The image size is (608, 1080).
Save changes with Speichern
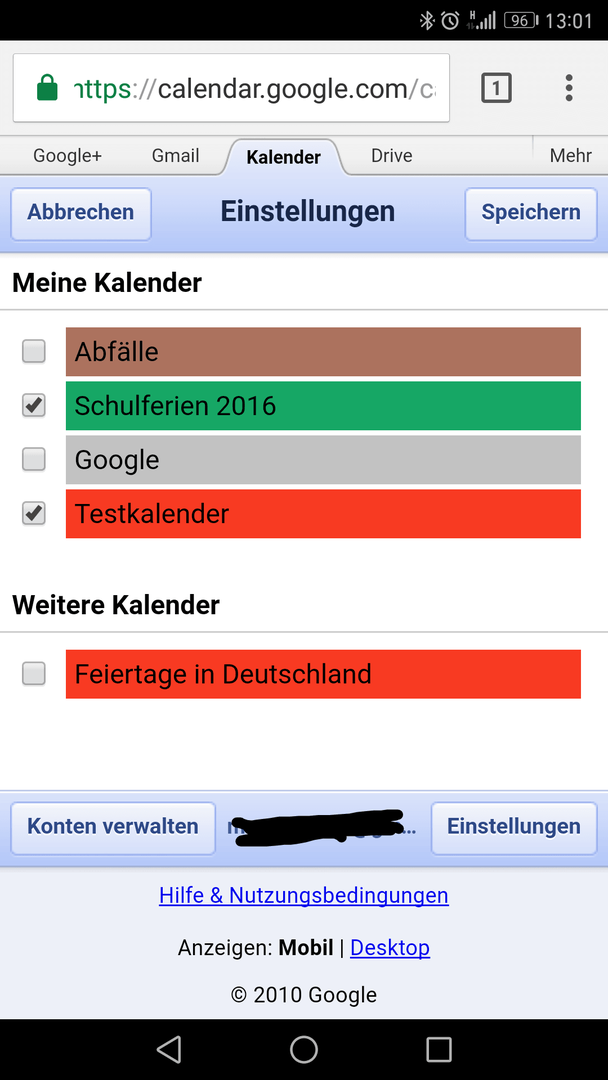530,213
